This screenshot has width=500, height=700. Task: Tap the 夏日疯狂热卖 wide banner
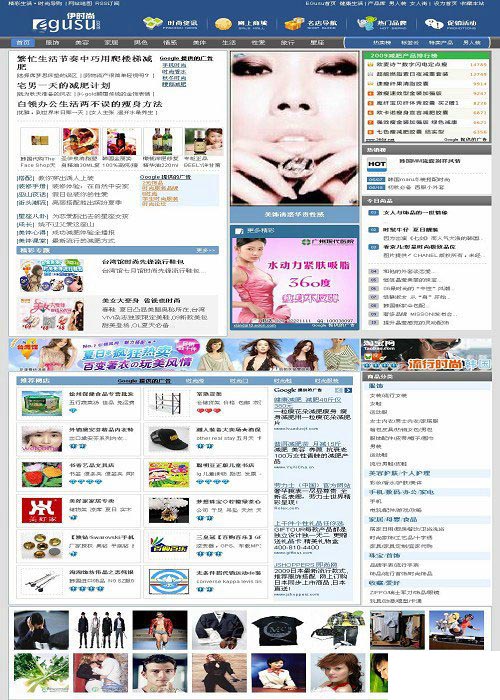point(184,354)
